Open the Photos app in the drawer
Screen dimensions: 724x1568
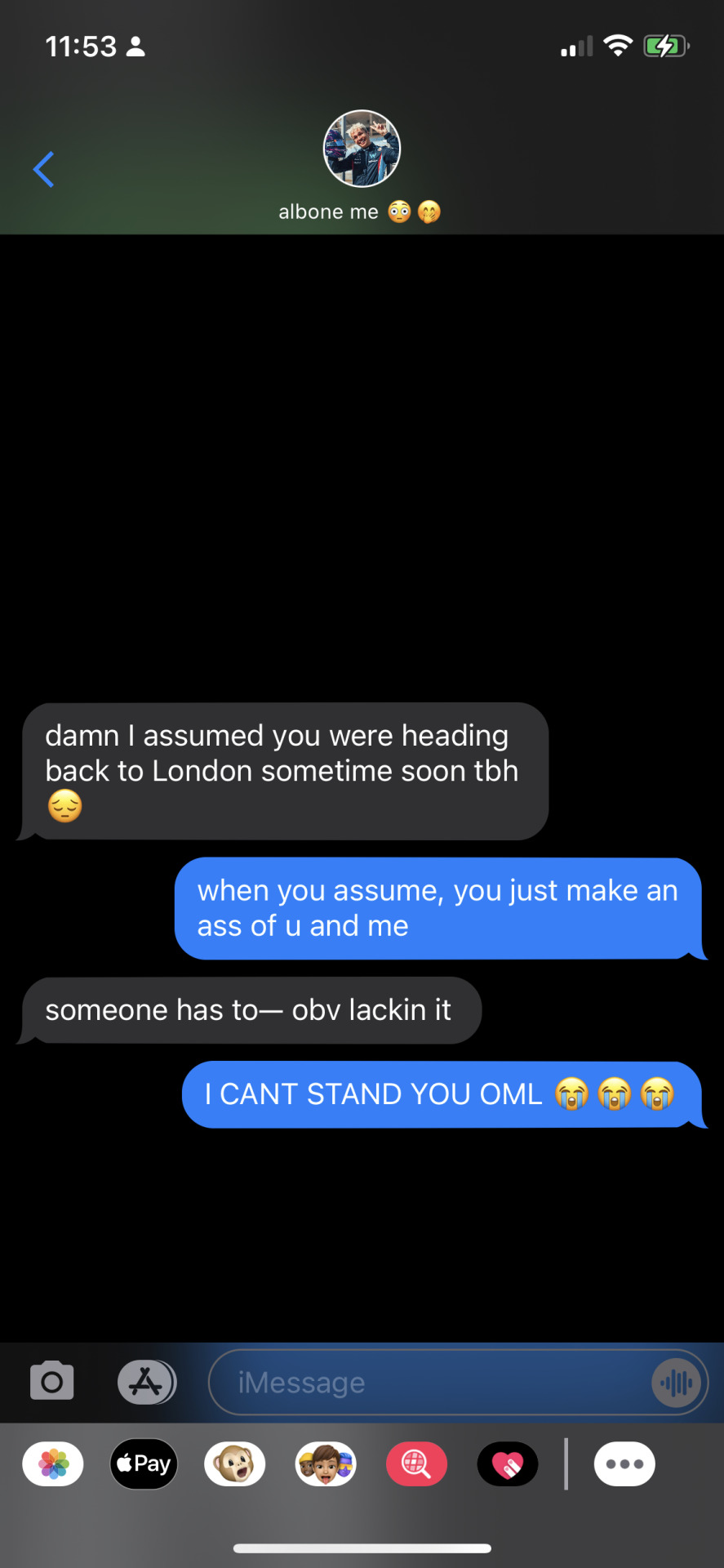point(53,1464)
